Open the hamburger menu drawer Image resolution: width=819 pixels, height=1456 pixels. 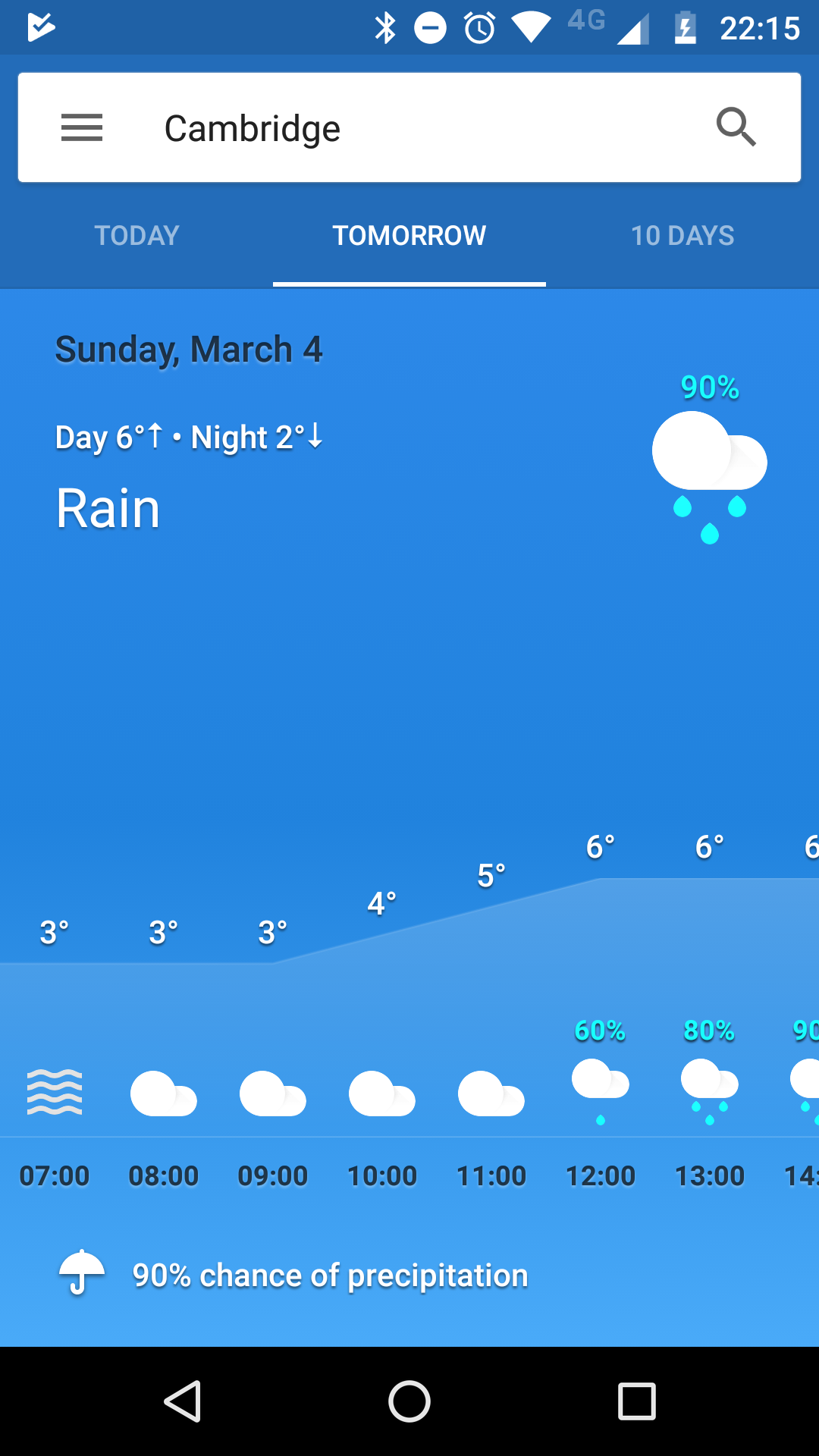point(82,127)
